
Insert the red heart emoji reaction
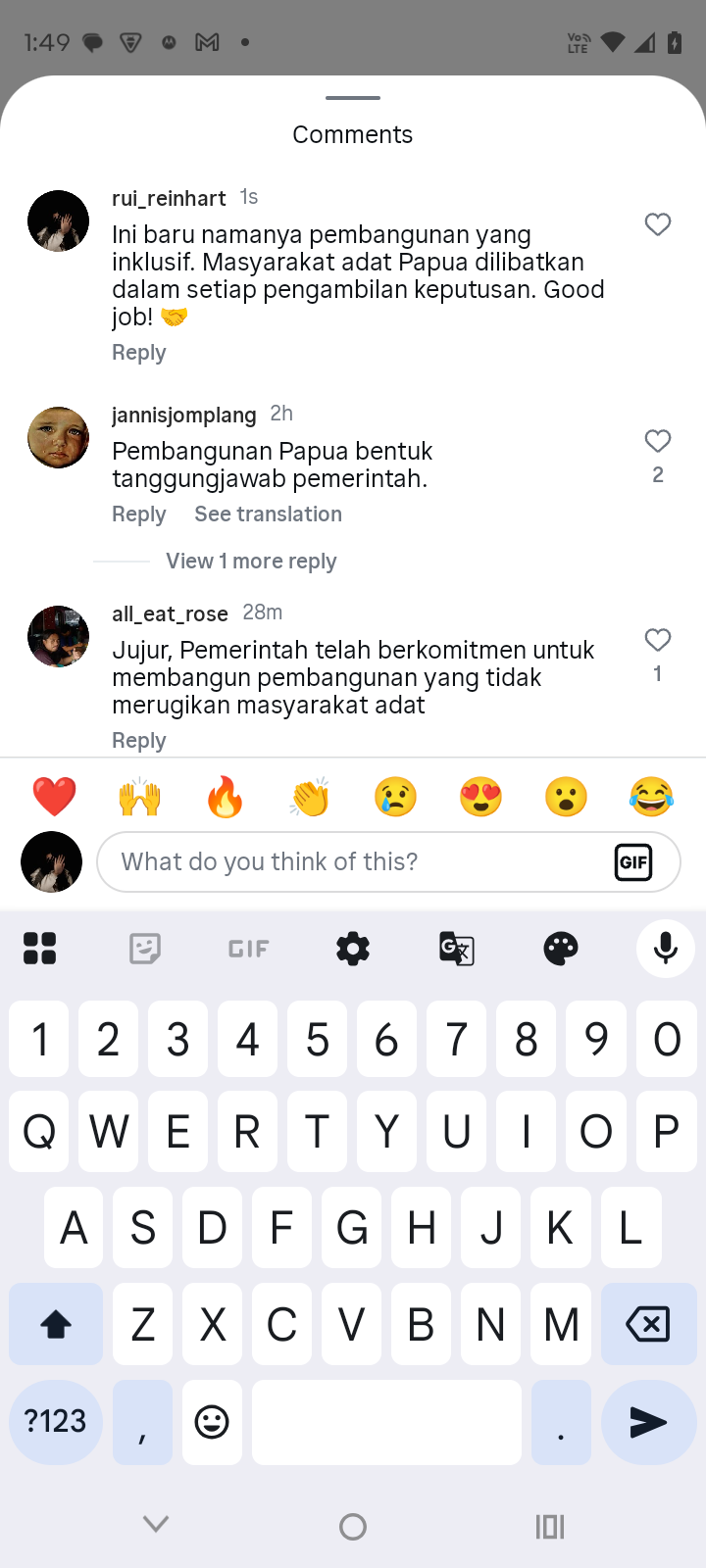(x=54, y=797)
